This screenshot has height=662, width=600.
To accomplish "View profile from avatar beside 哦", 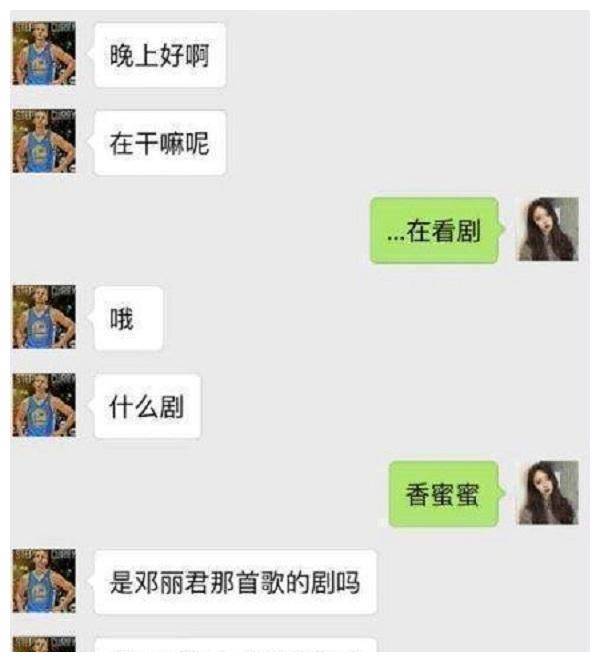I will pos(44,317).
